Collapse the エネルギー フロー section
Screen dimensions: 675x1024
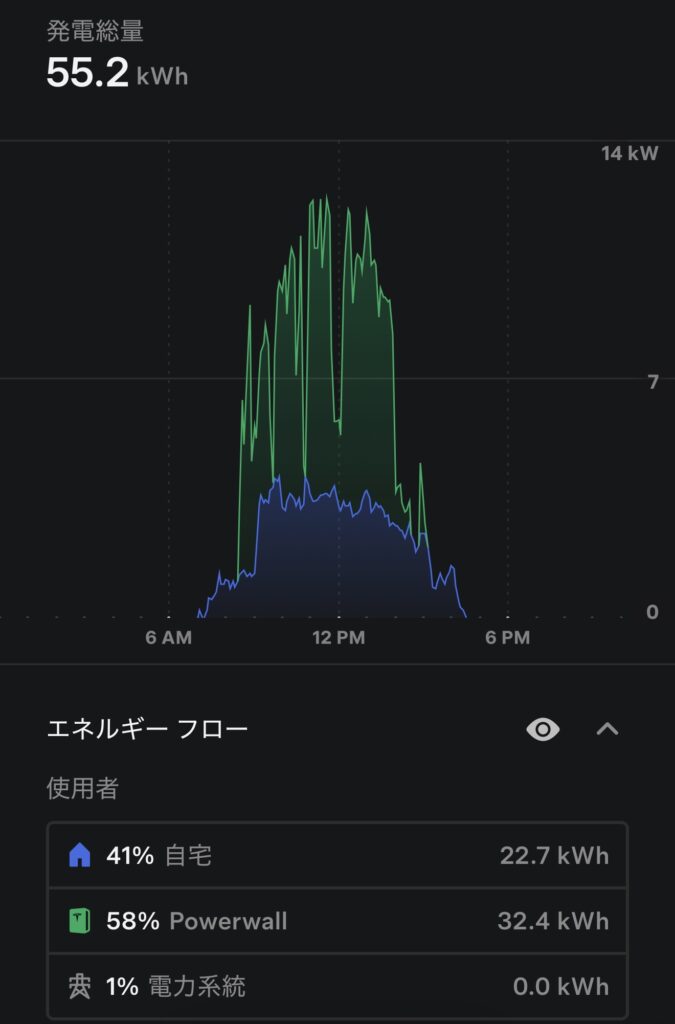pos(607,729)
